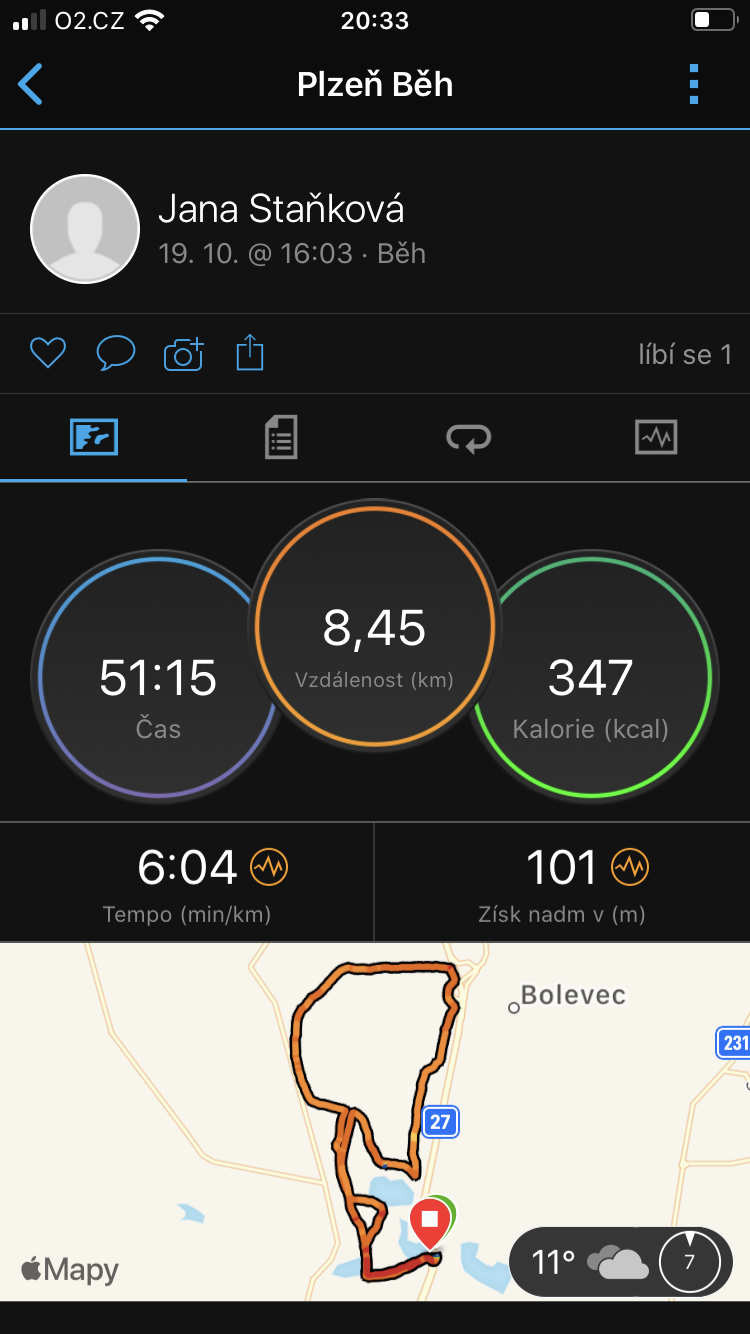750x1334 pixels.
Task: Open Jana Staňková's profile picture
Action: click(85, 229)
